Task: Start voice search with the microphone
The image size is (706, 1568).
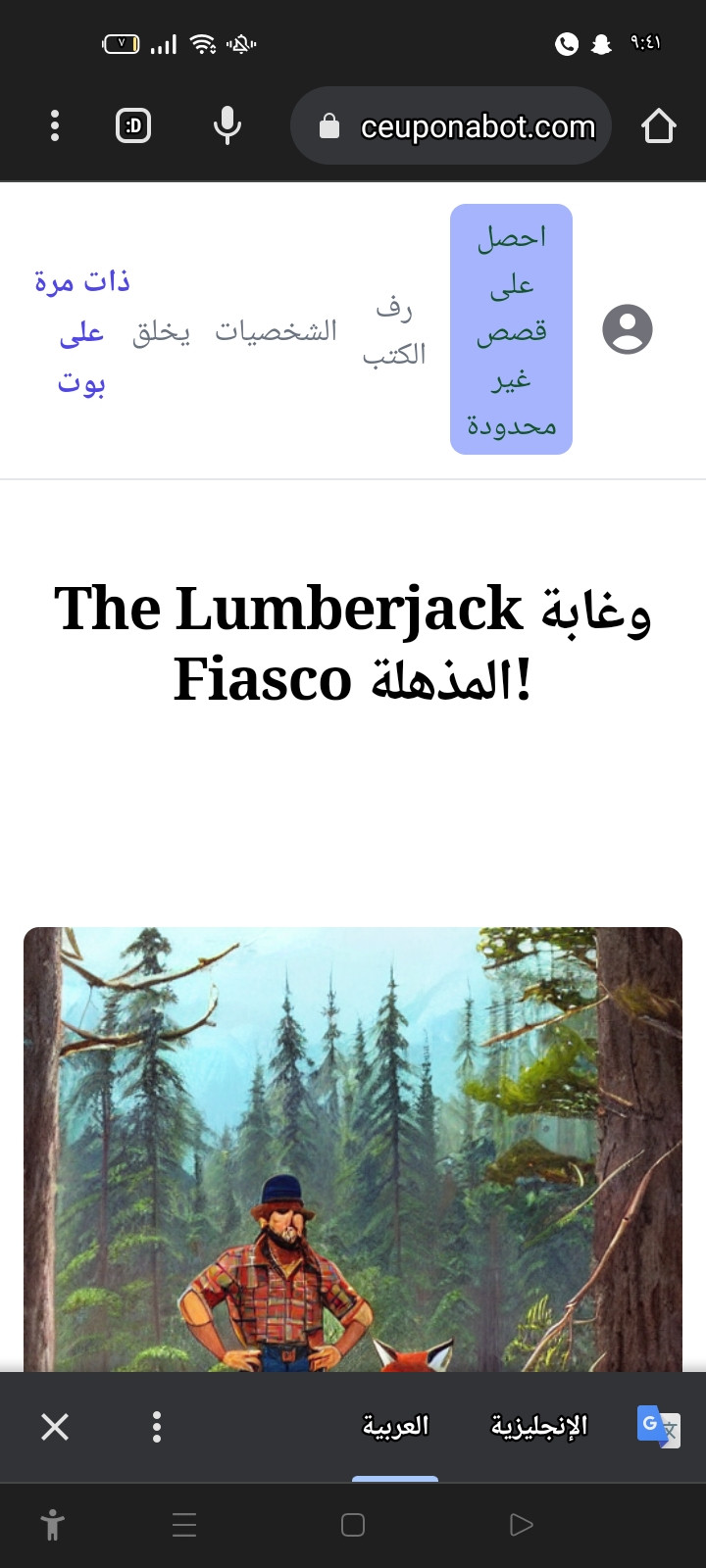Action: 227,125
